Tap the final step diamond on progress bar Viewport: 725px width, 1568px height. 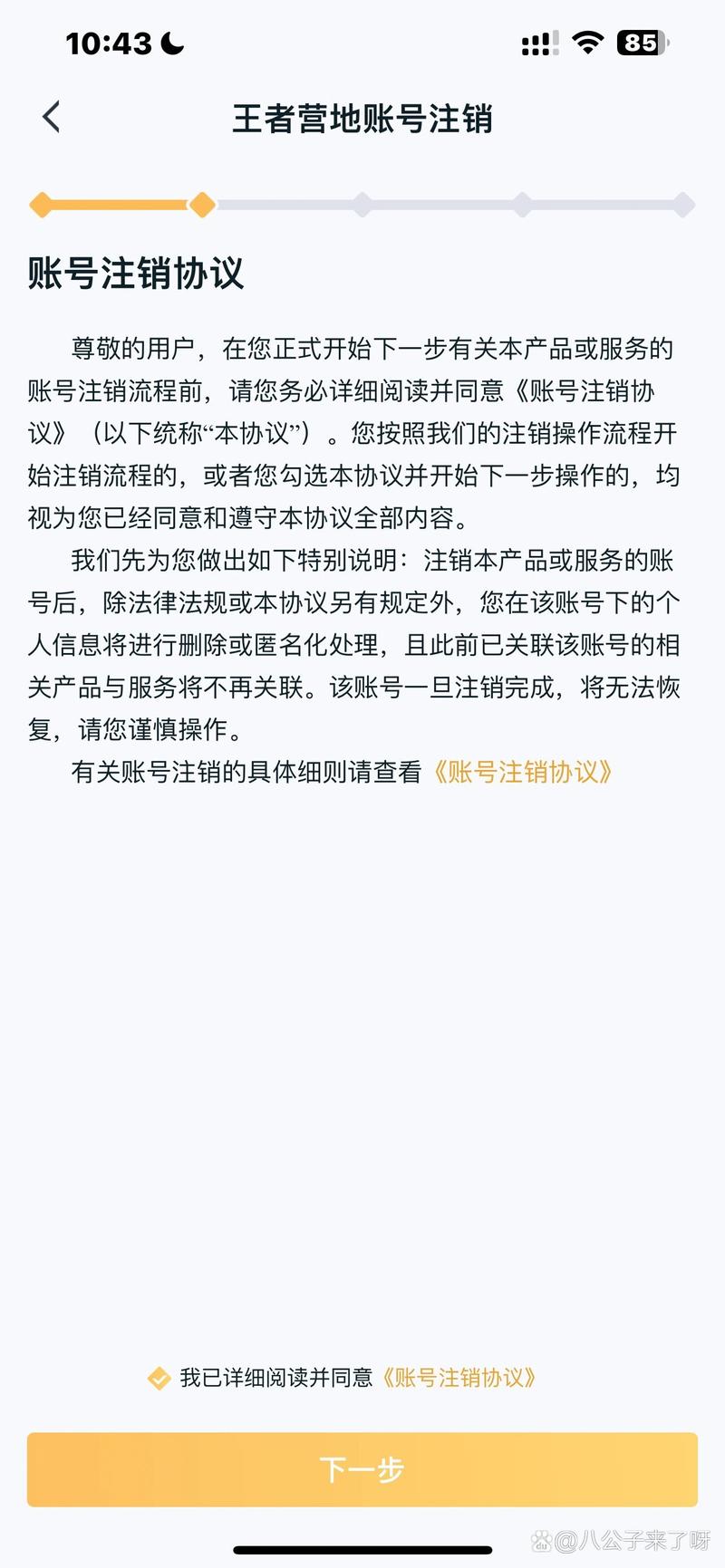click(x=682, y=205)
